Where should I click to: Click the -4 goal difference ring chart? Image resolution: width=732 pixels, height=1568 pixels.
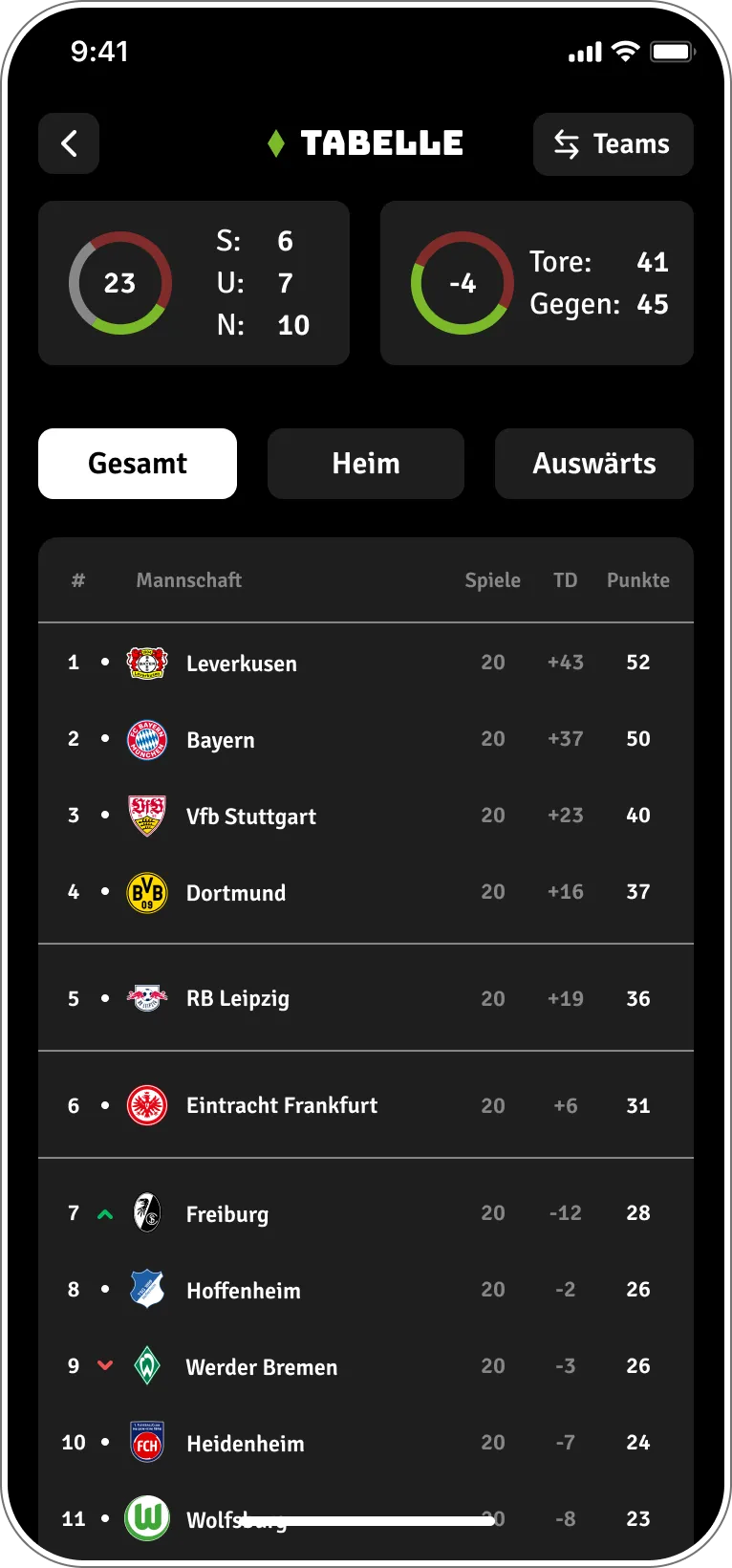pyautogui.click(x=463, y=283)
